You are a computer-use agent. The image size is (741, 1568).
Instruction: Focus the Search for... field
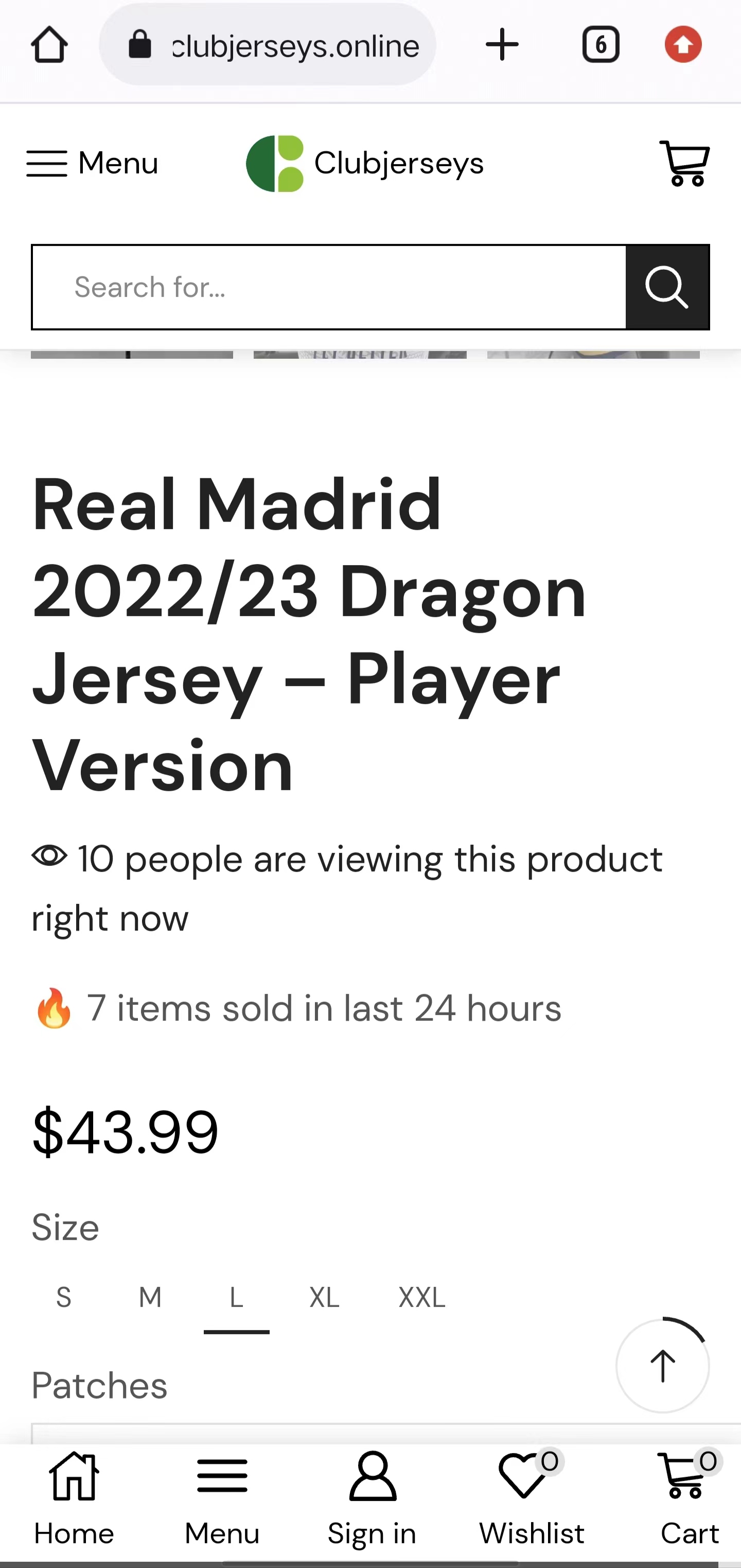click(328, 287)
